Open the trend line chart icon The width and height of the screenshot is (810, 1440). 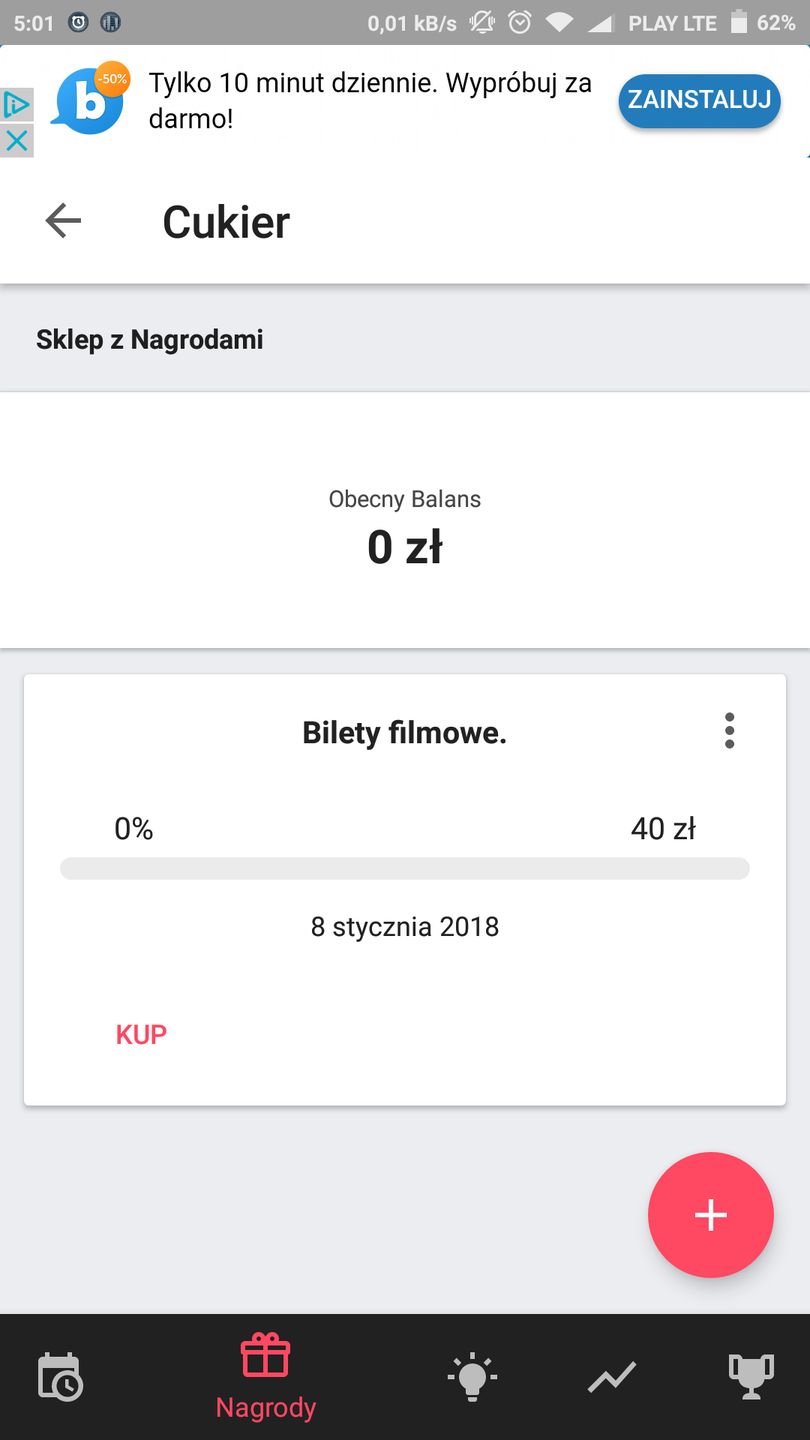tap(611, 1377)
